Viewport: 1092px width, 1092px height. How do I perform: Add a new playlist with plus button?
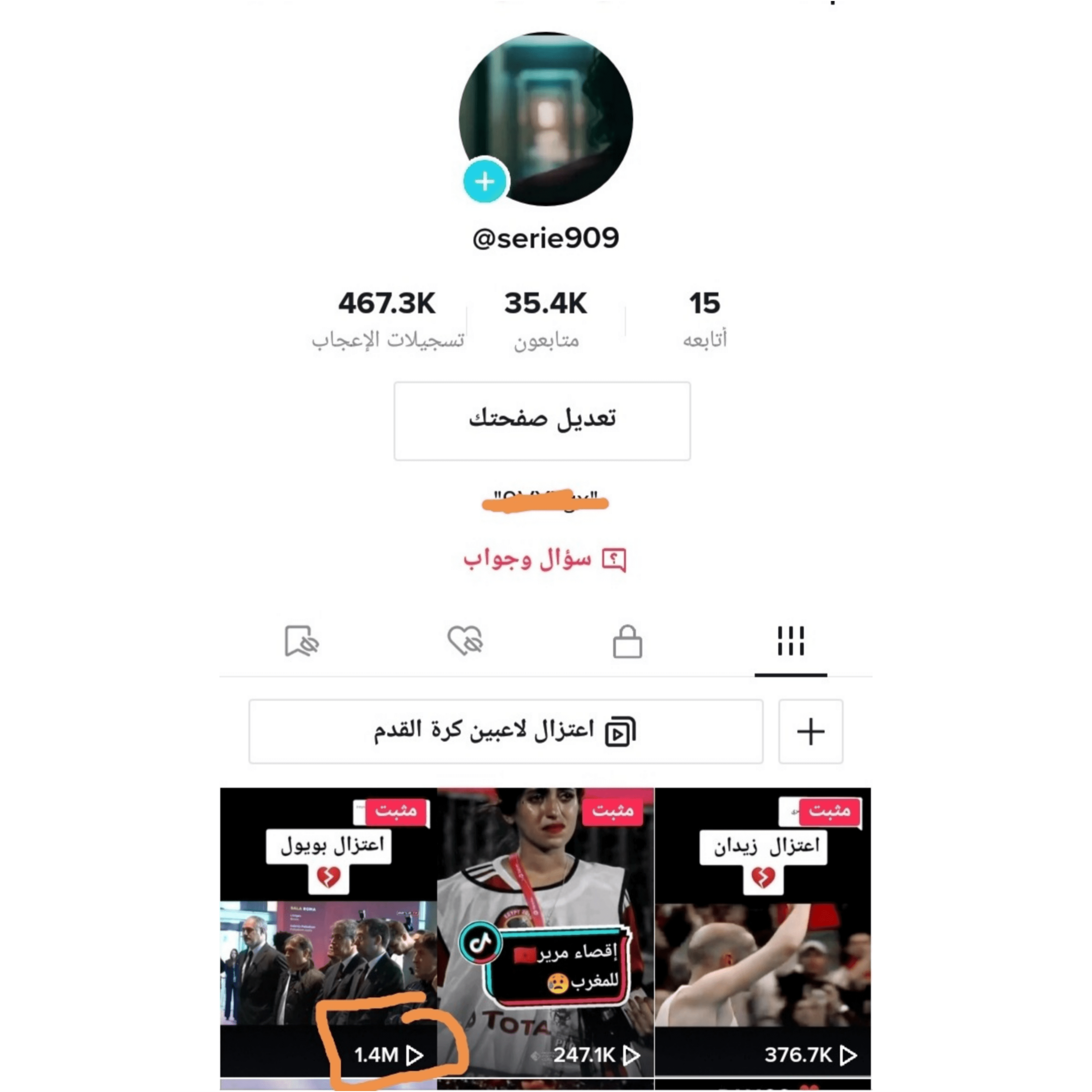click(x=810, y=731)
